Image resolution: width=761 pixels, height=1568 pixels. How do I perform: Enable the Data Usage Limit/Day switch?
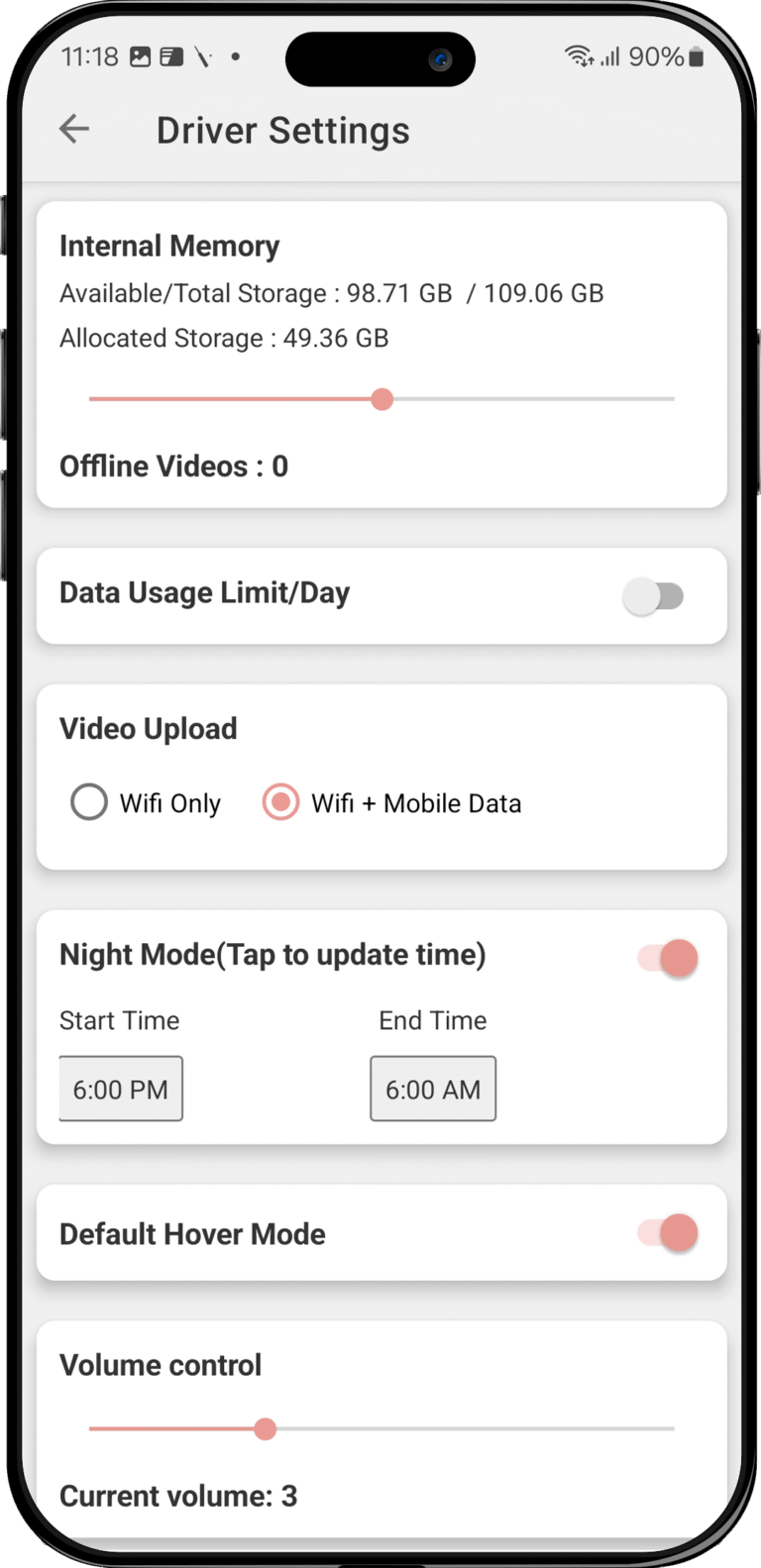pyautogui.click(x=653, y=596)
